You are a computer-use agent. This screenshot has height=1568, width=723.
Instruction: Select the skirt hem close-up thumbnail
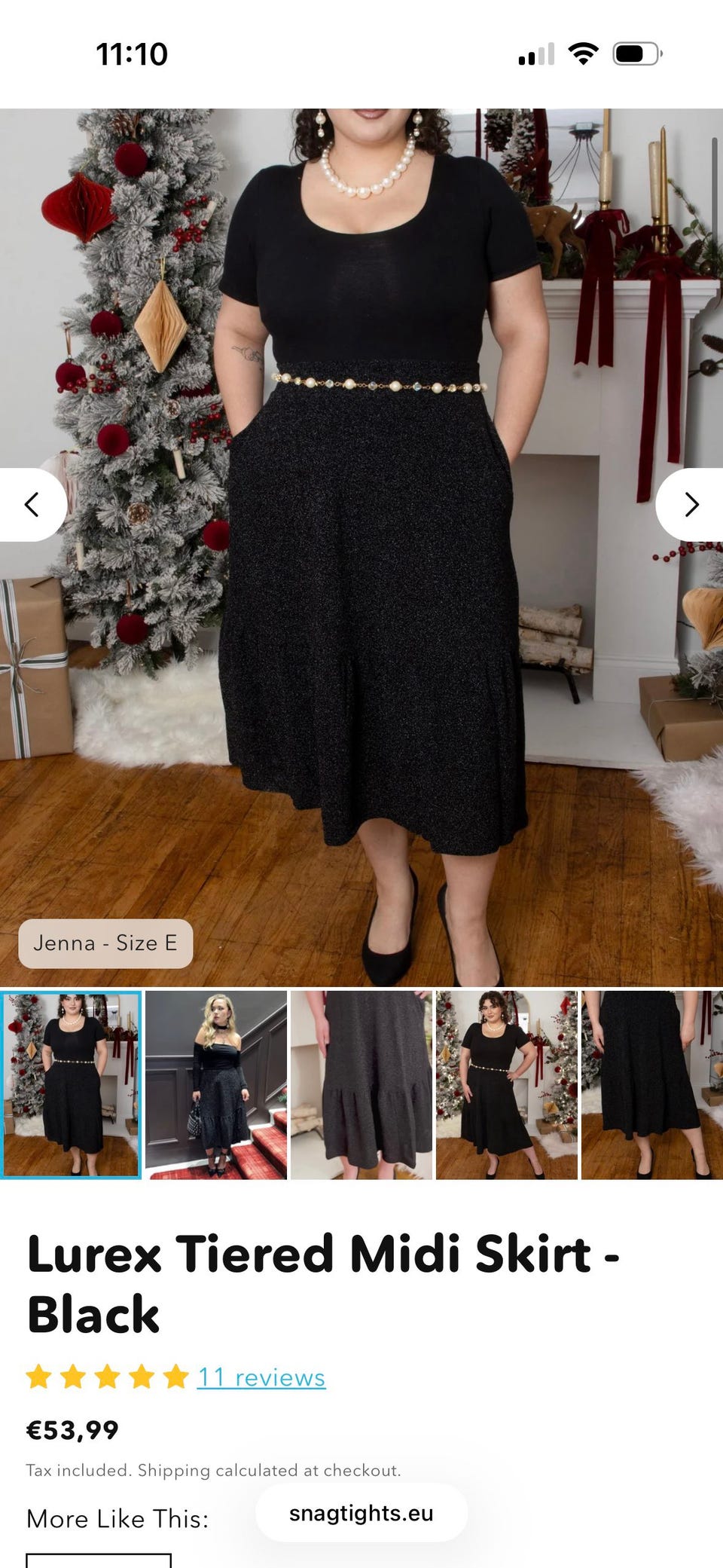[x=361, y=1085]
